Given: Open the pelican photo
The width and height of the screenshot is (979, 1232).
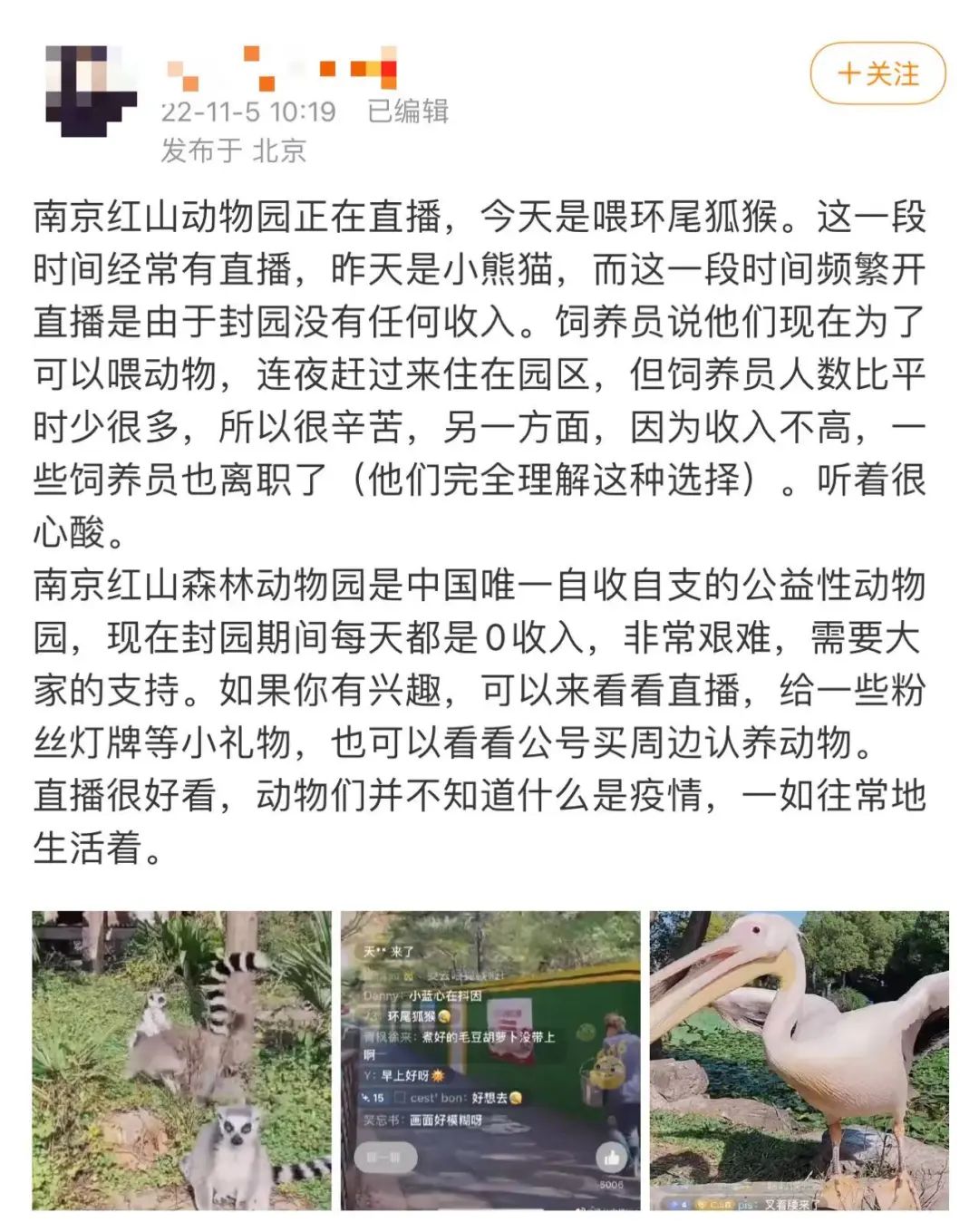Looking at the screenshot, I should pos(799,1060).
